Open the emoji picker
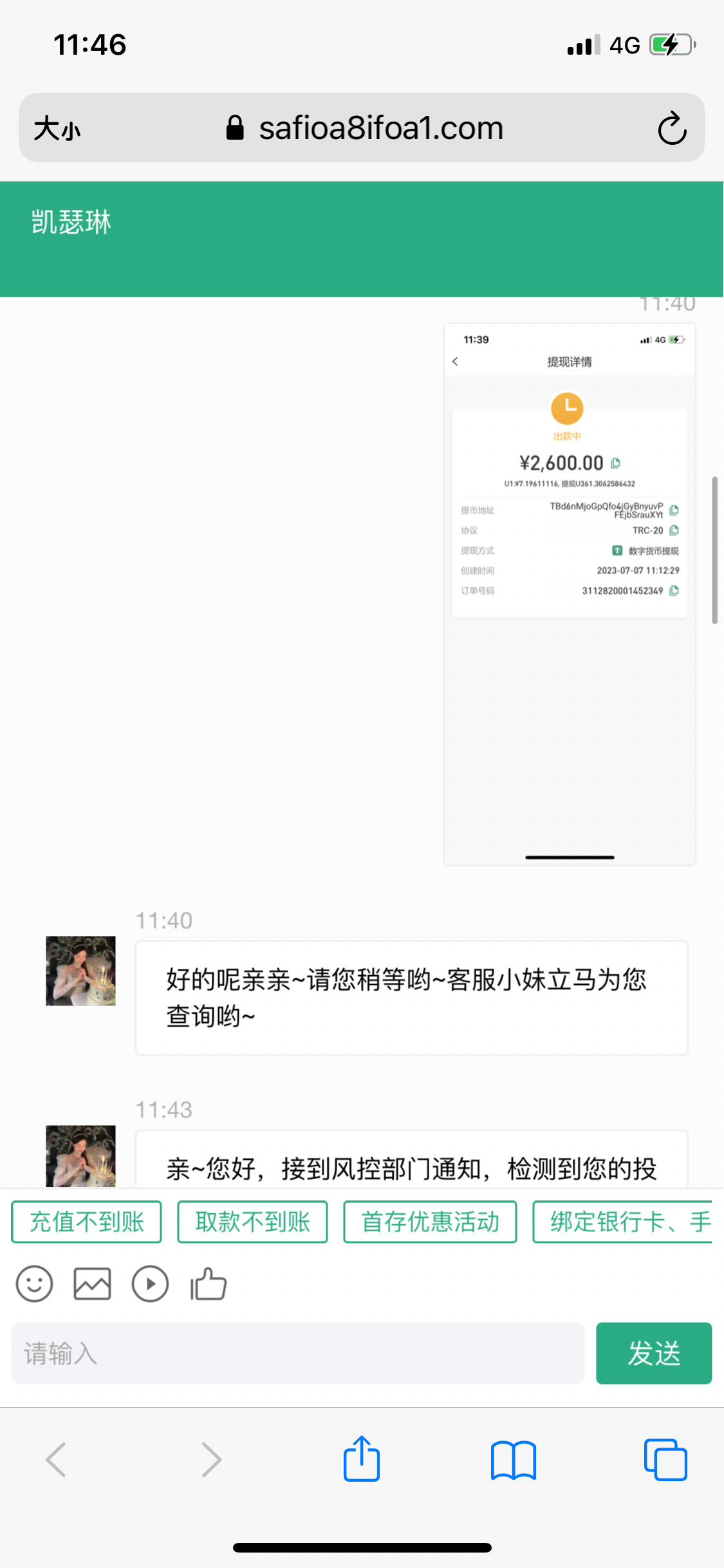This screenshot has width=724, height=1568. (34, 1284)
